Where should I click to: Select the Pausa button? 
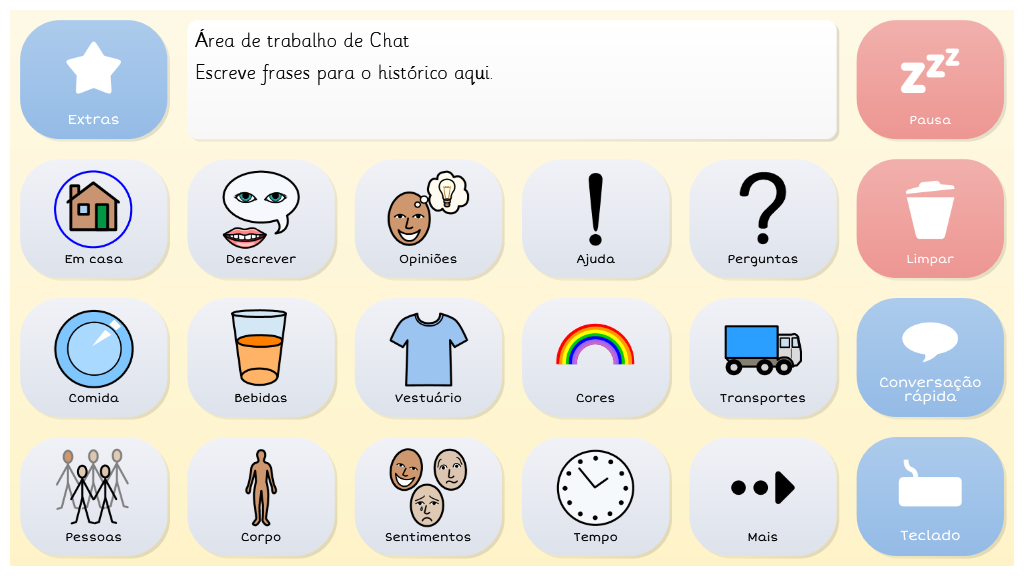pos(930,80)
